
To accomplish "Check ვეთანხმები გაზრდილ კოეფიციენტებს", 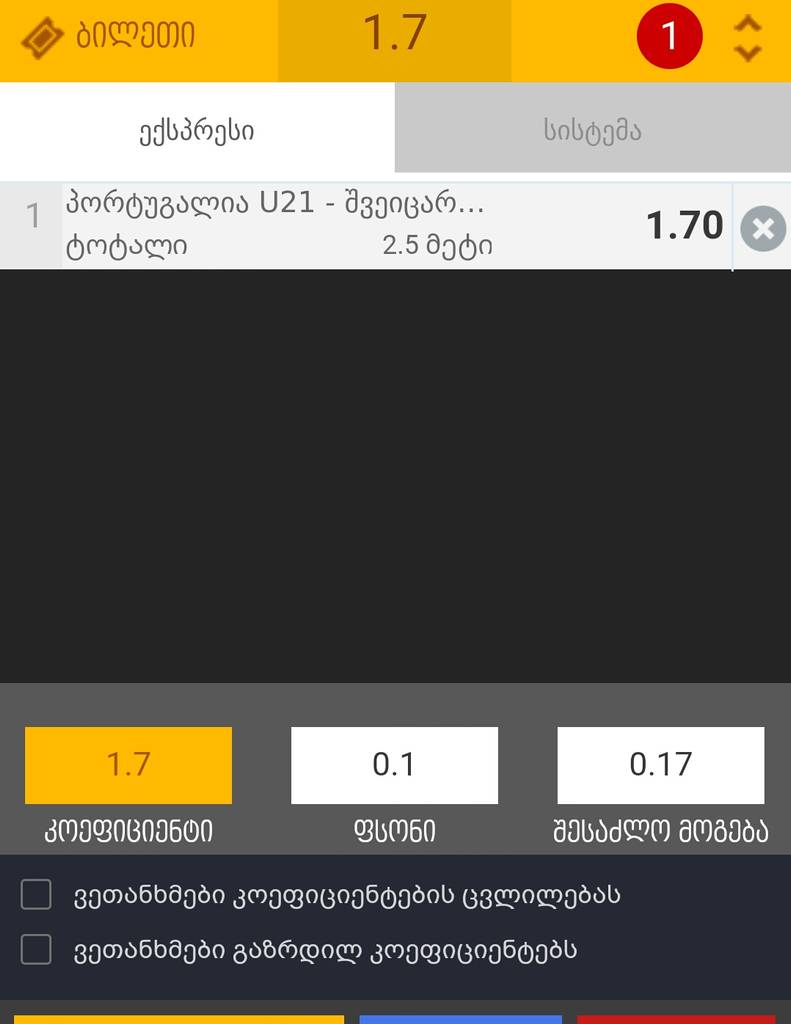I will point(36,950).
